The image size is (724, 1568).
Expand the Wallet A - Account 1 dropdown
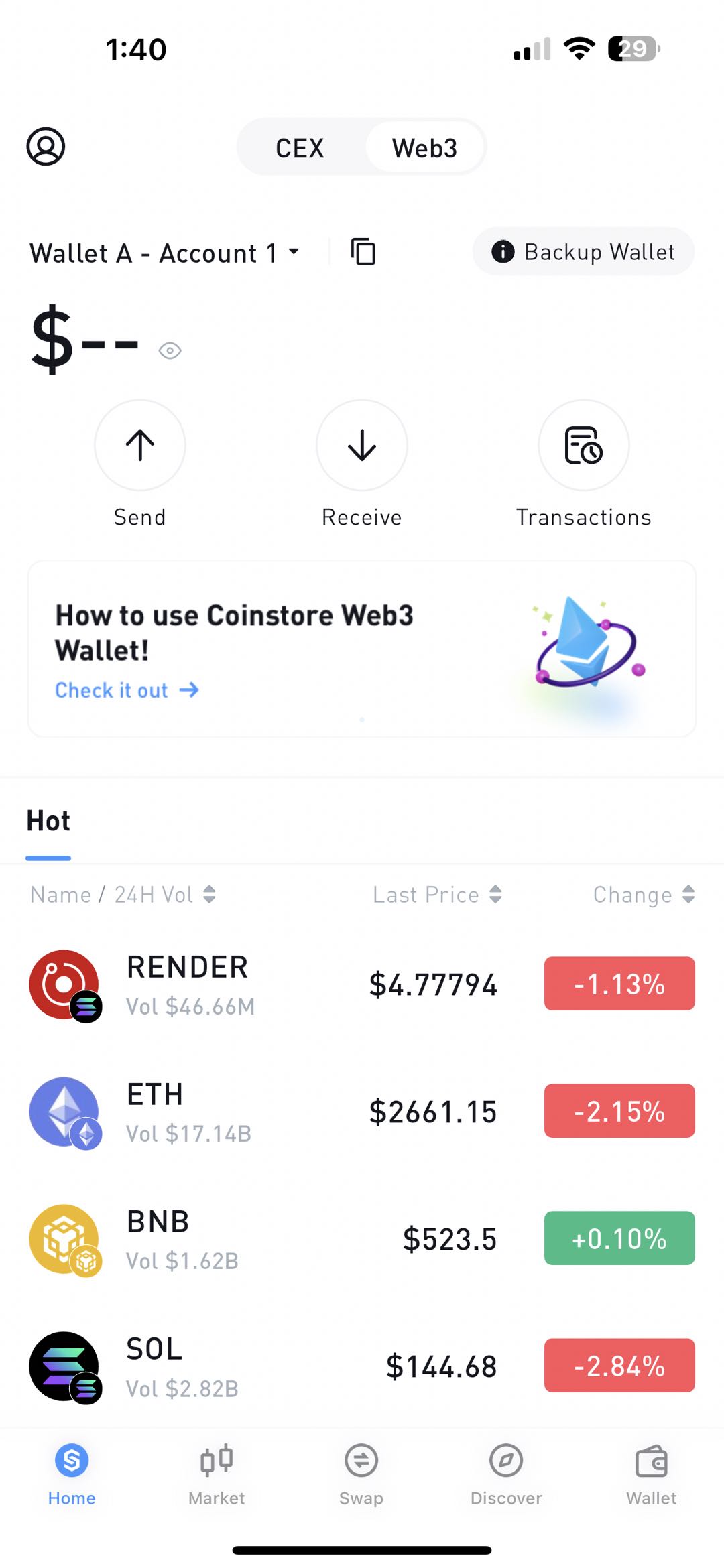164,253
